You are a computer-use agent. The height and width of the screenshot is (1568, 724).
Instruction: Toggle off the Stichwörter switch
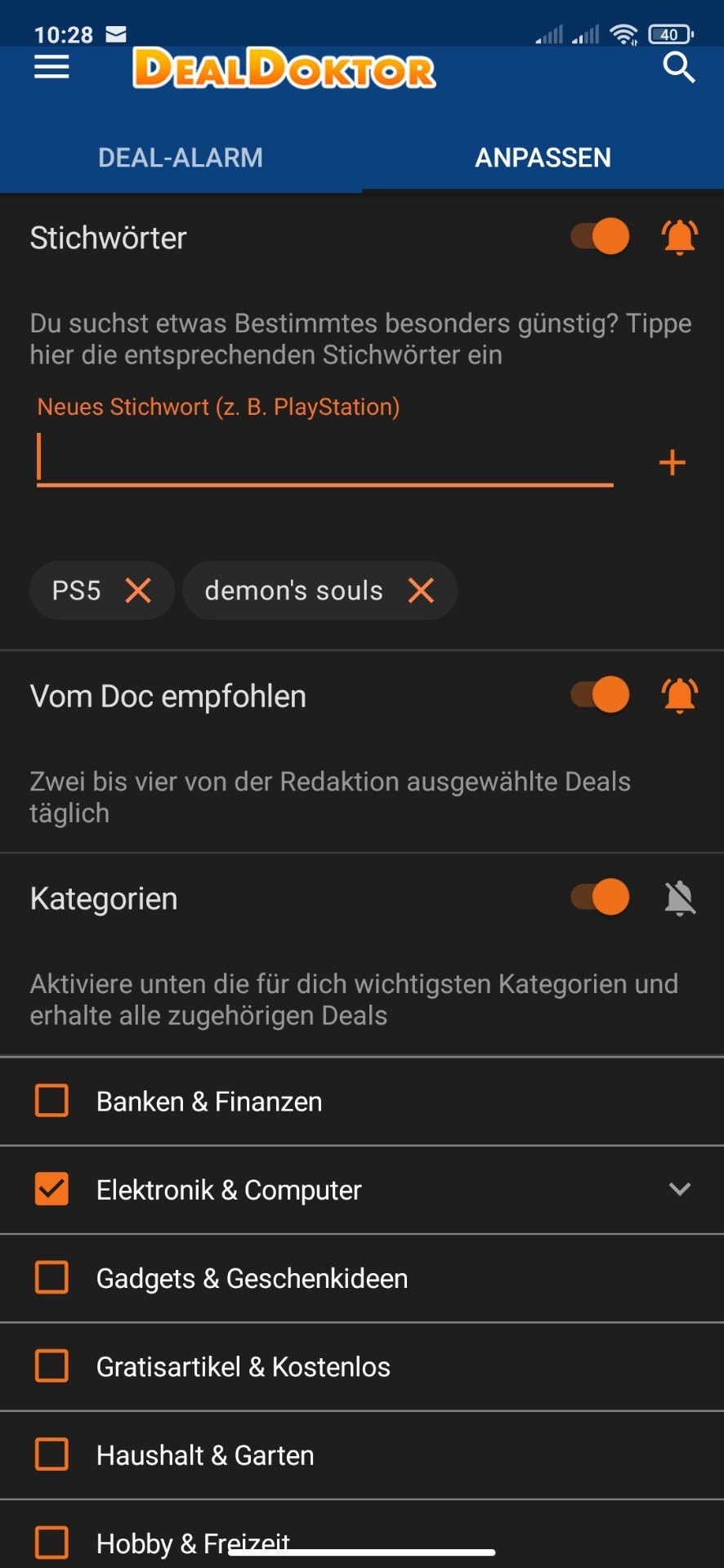600,238
